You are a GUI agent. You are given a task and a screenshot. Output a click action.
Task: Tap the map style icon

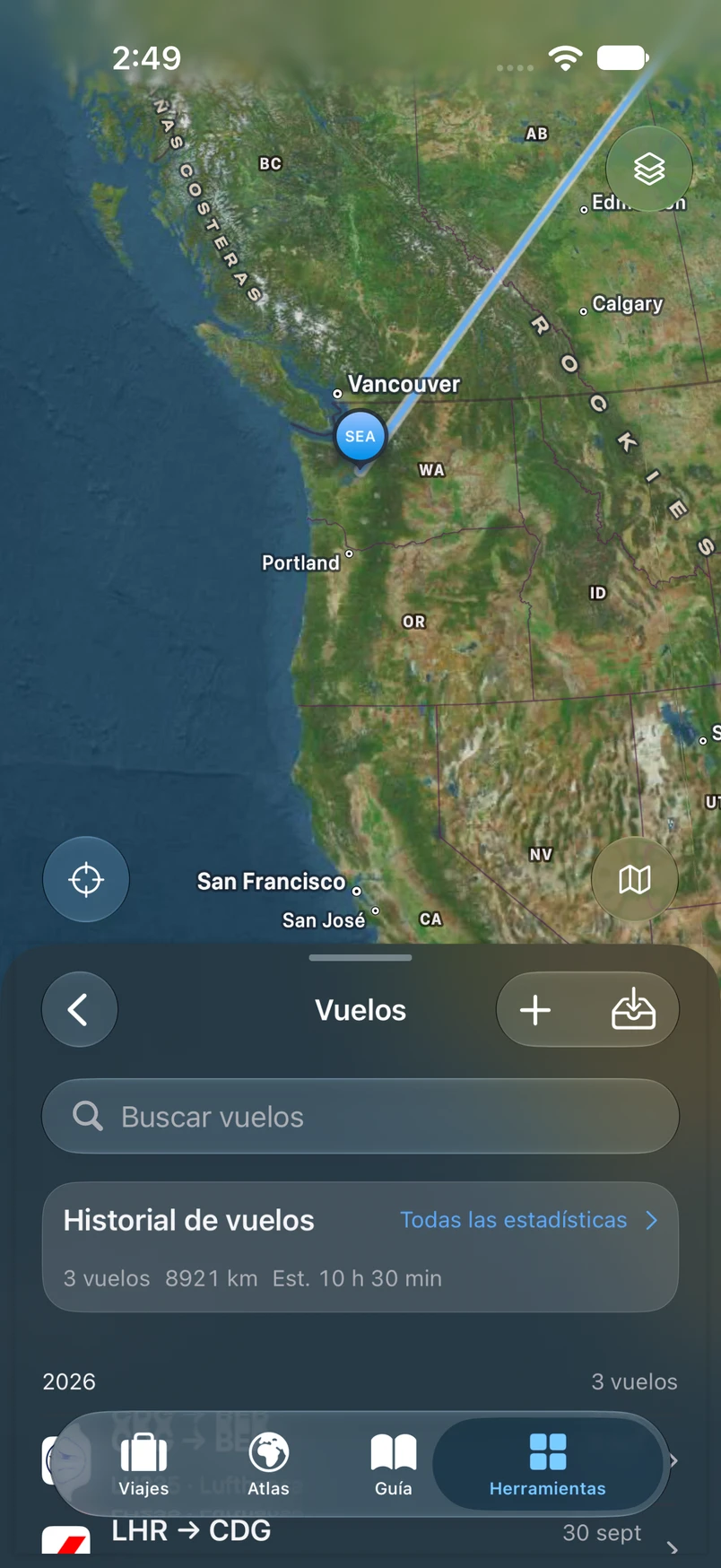(x=635, y=879)
